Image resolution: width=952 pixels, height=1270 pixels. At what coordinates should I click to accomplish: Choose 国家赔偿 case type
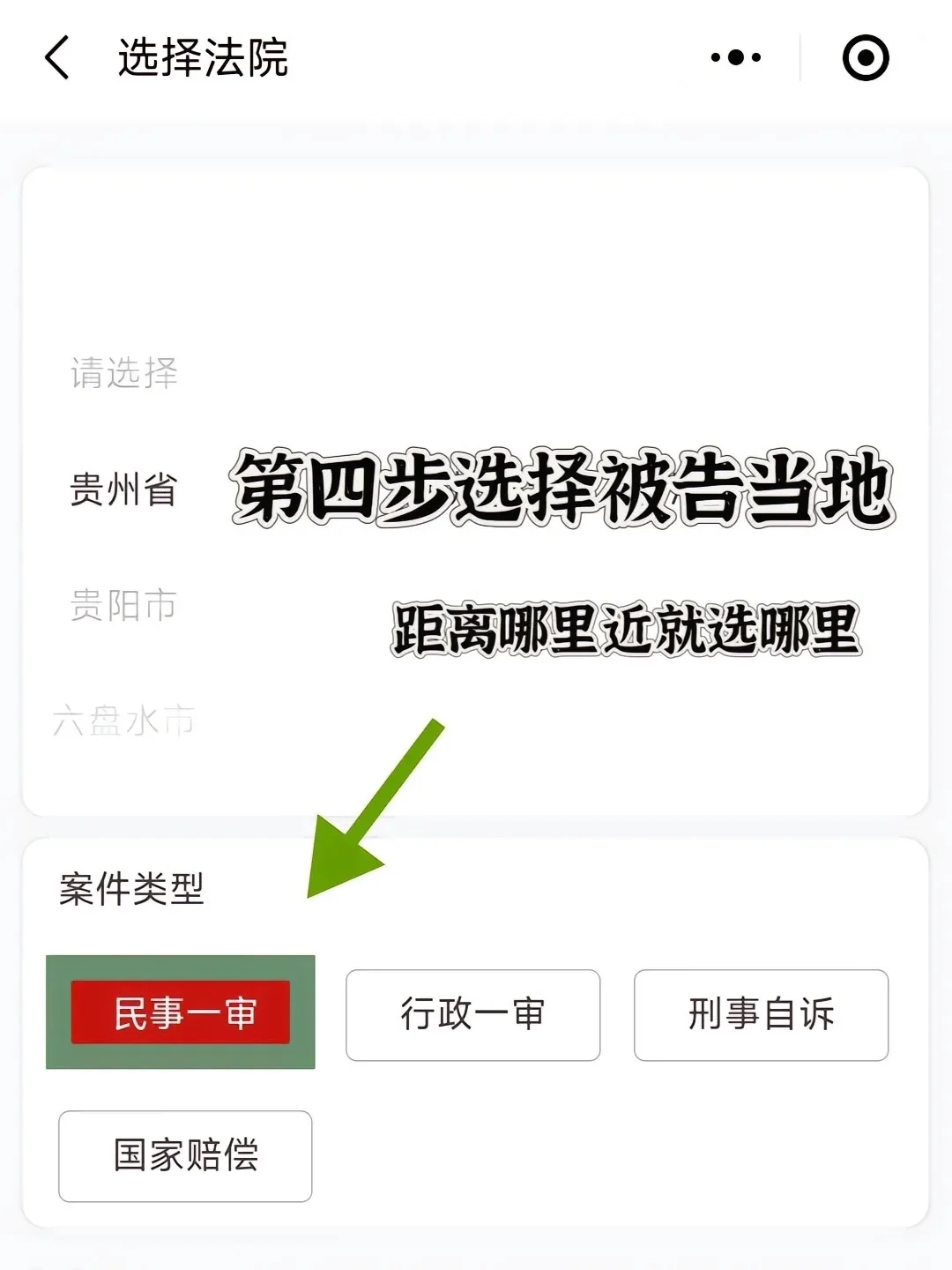pyautogui.click(x=185, y=1155)
